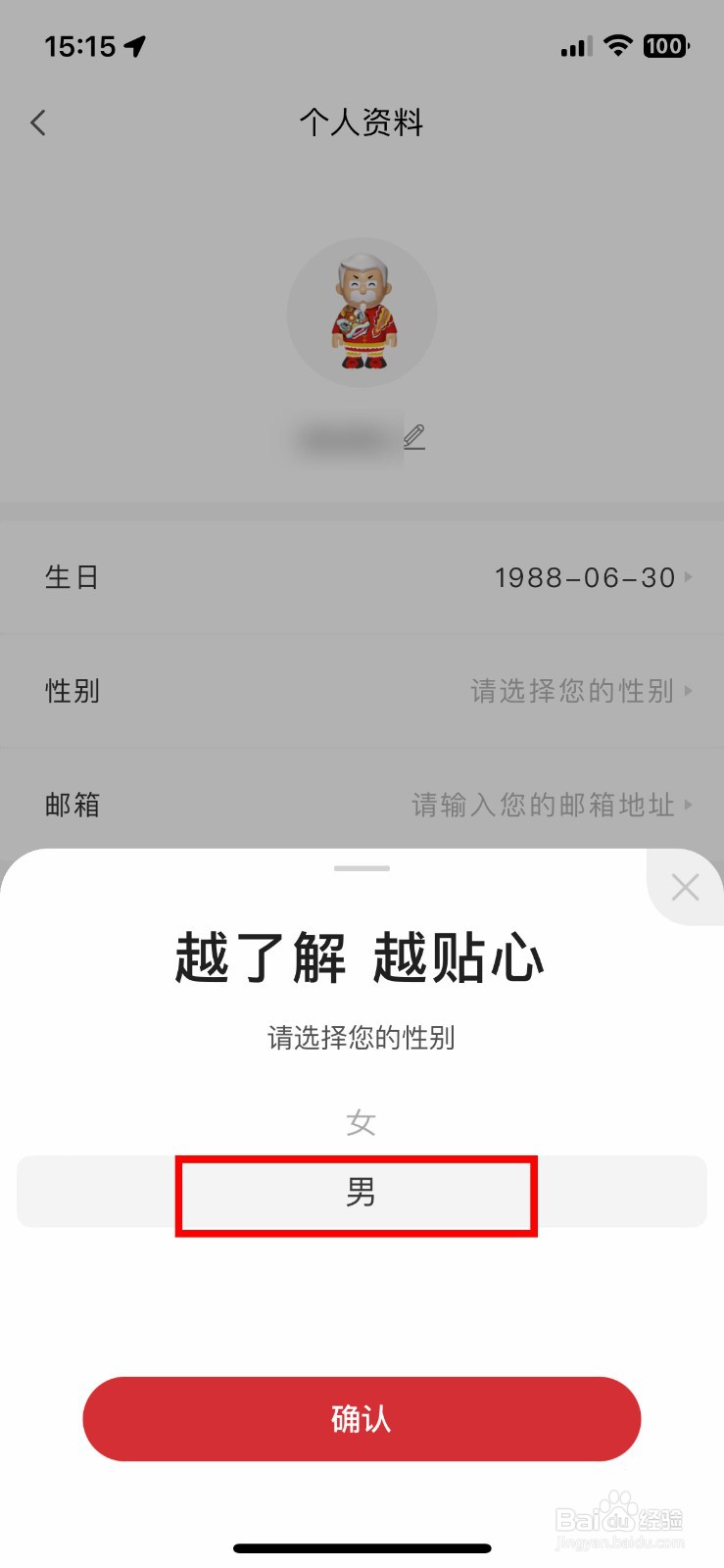The width and height of the screenshot is (724, 1568).
Task: Tap the profile avatar picture
Action: click(362, 312)
